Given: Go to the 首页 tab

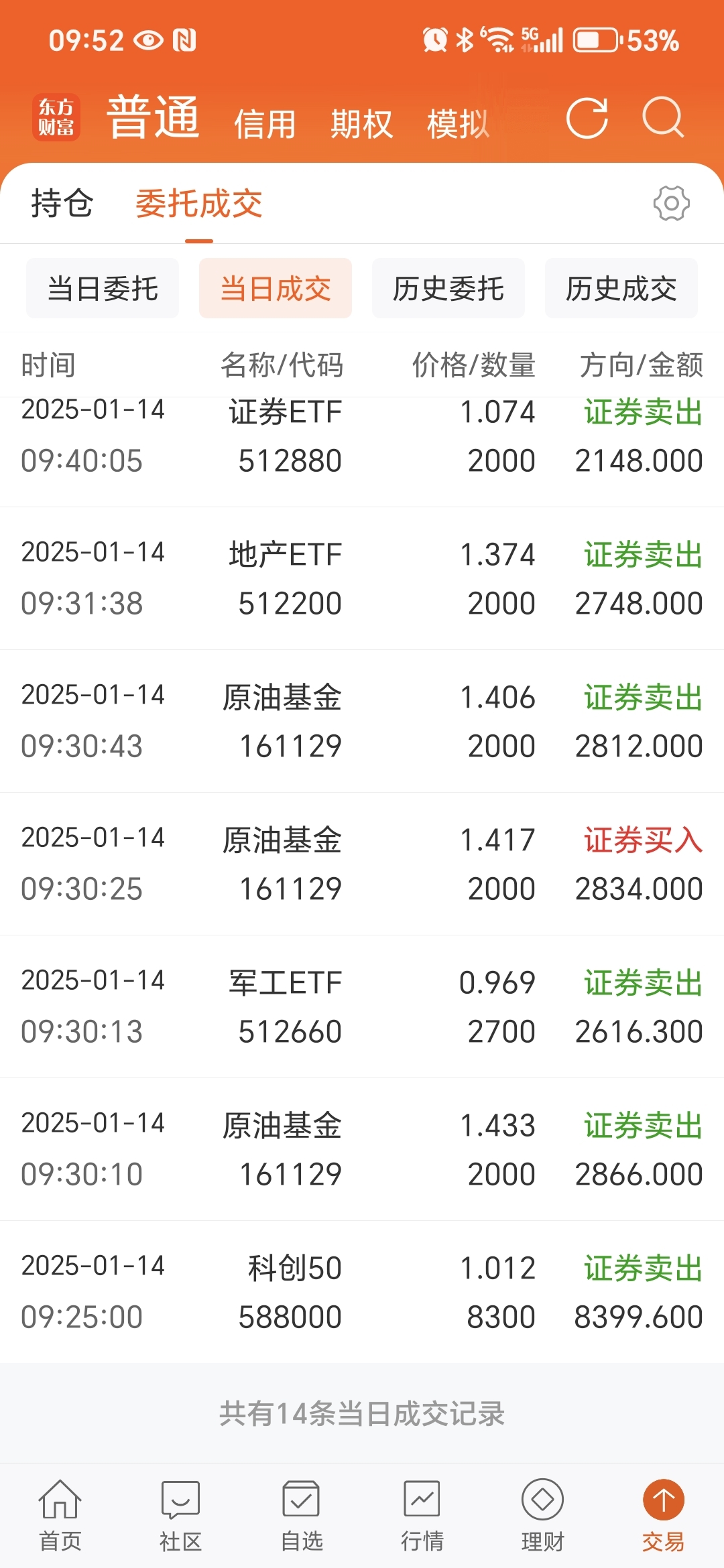Looking at the screenshot, I should pos(60,1516).
